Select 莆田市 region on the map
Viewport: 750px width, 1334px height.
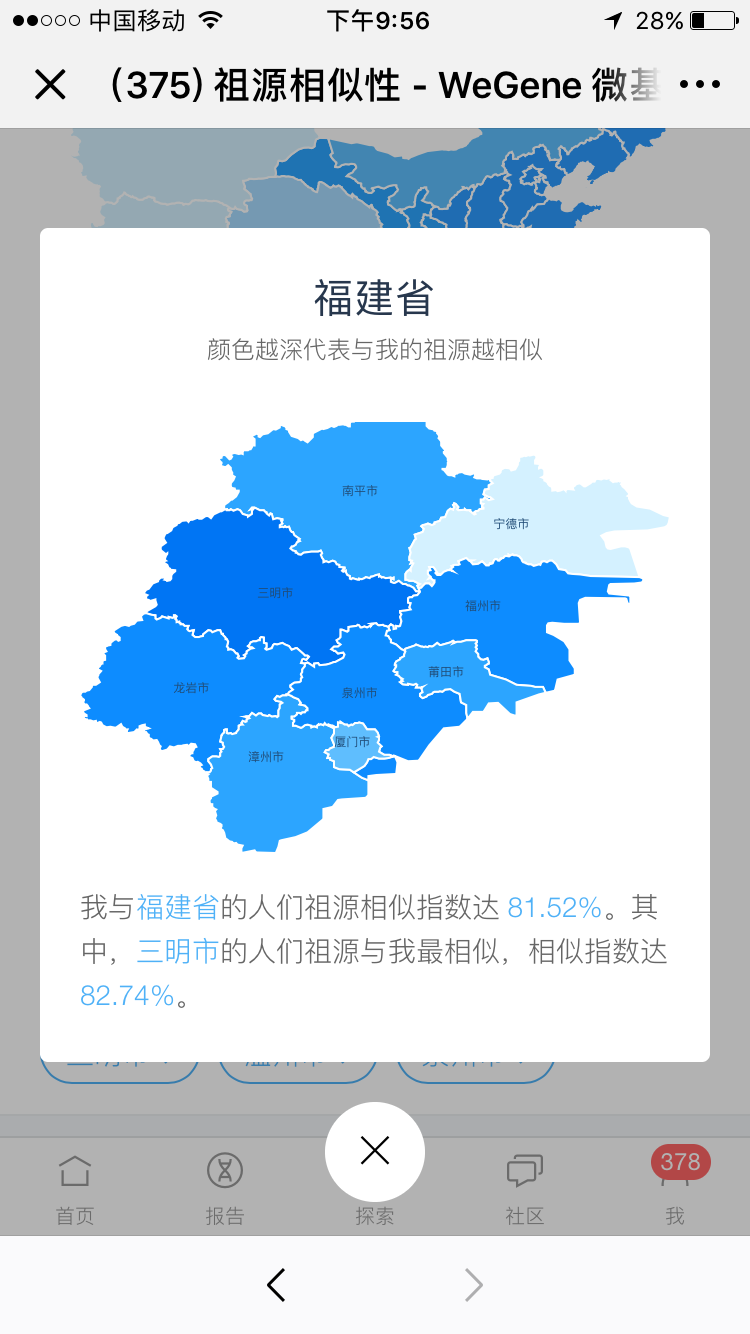[x=446, y=672]
